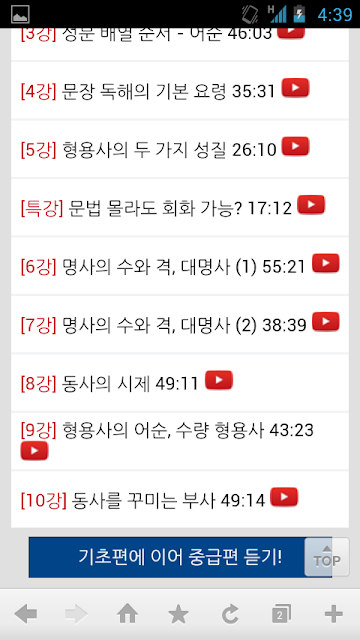Open bookmarks with the star icon
Image resolution: width=360 pixels, height=640 pixels.
178,614
